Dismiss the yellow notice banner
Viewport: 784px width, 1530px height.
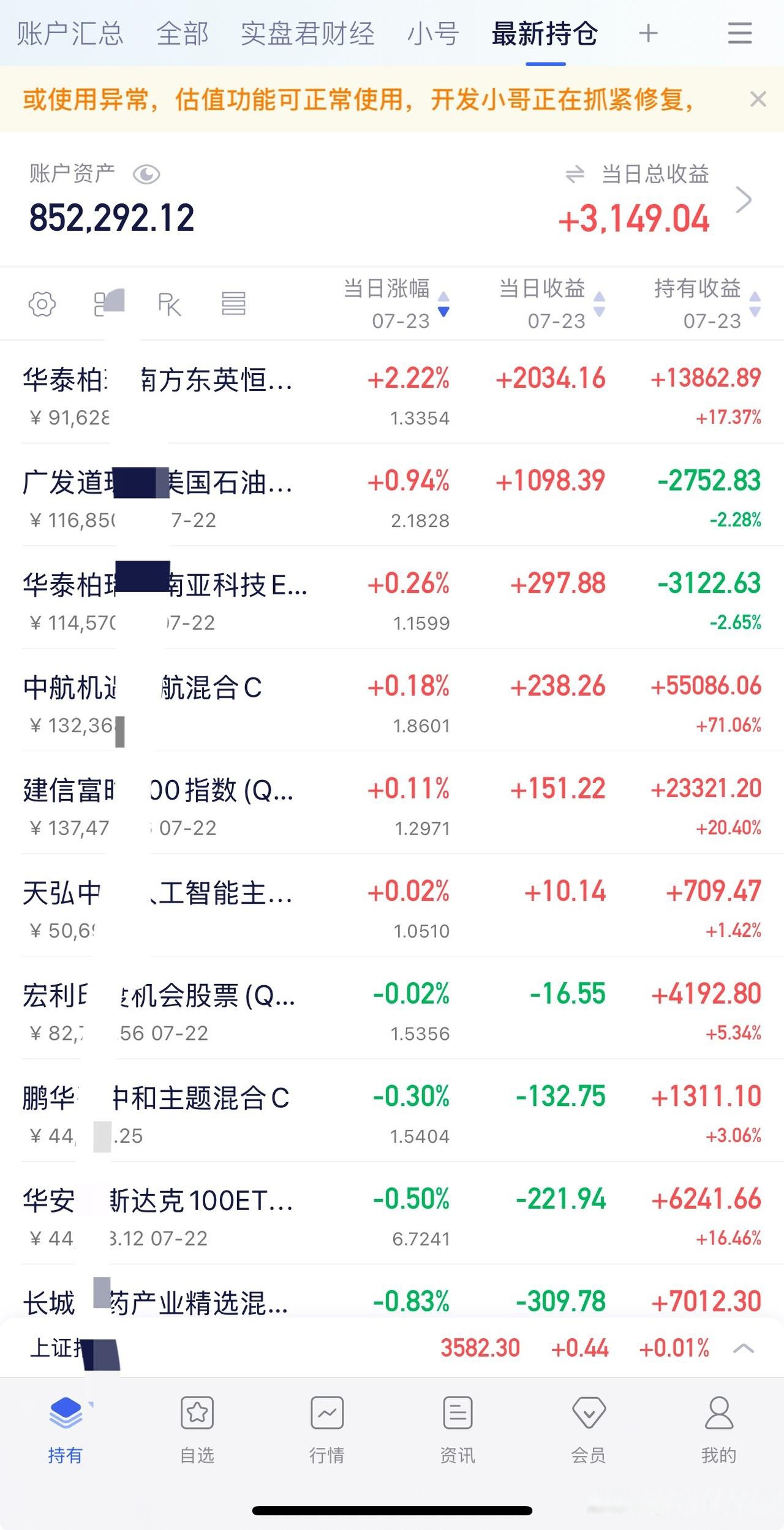click(759, 100)
